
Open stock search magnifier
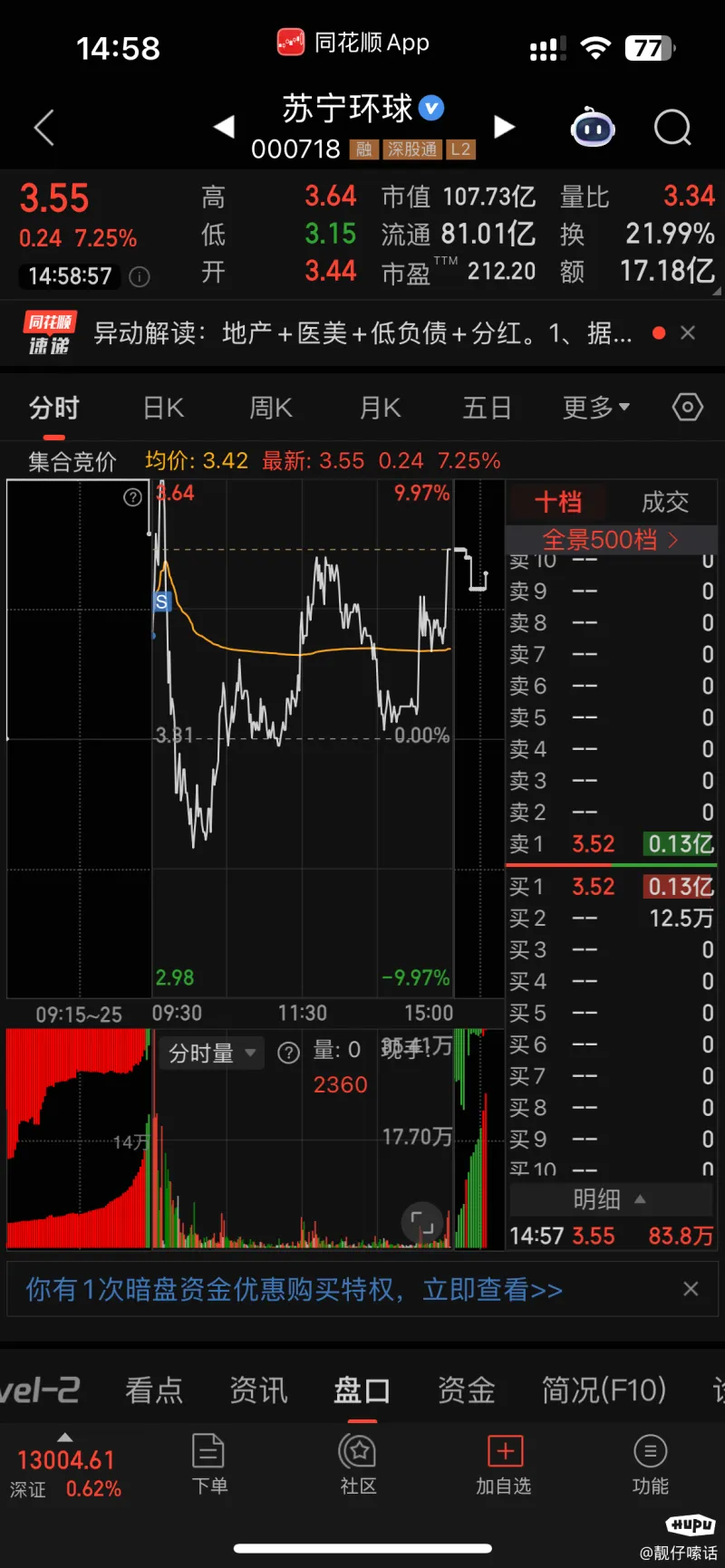(x=672, y=128)
